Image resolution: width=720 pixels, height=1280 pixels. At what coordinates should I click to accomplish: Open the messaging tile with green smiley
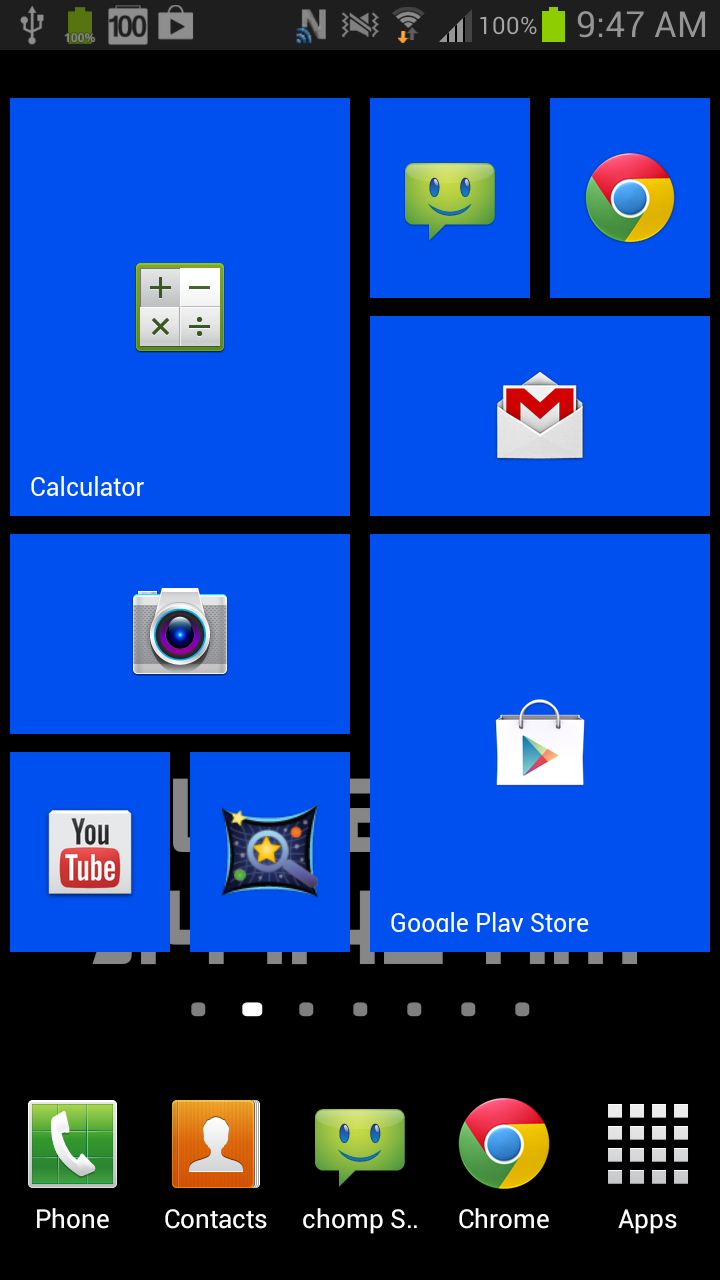[449, 197]
